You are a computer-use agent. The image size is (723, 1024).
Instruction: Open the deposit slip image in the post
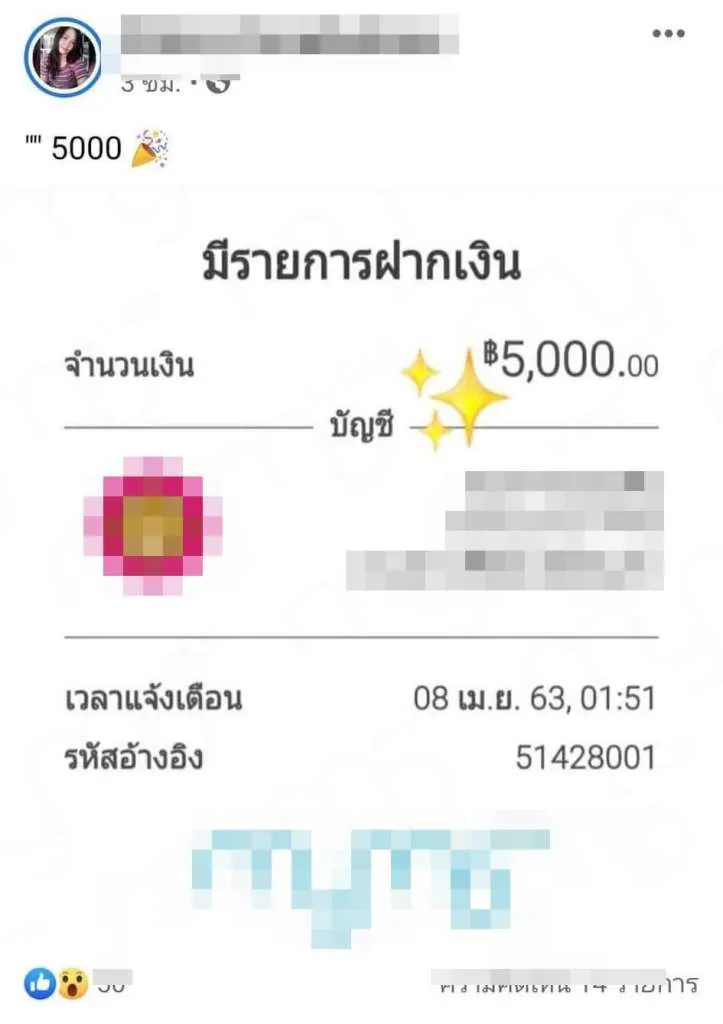(x=361, y=560)
